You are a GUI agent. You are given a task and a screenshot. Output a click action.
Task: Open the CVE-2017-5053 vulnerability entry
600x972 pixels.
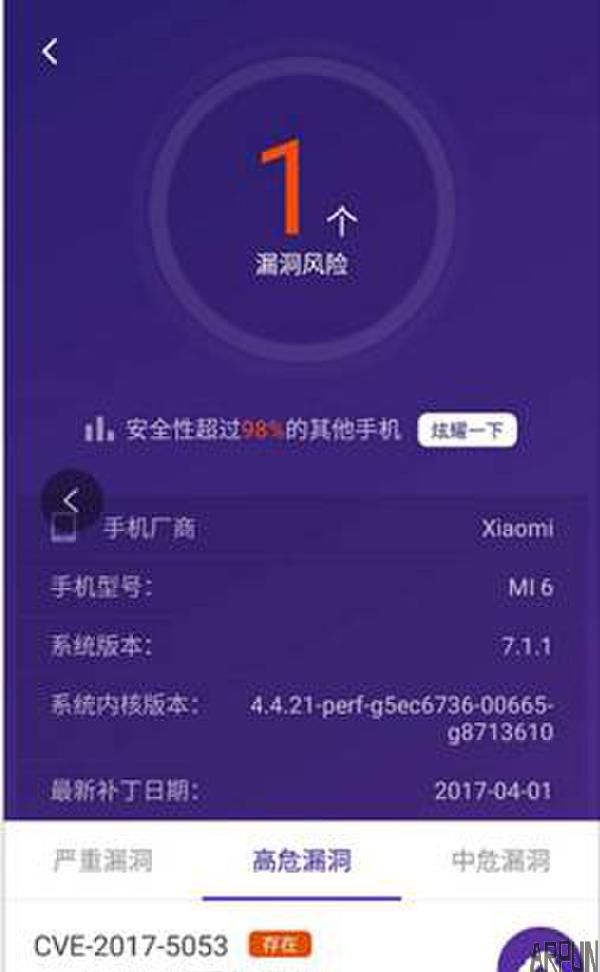point(130,944)
